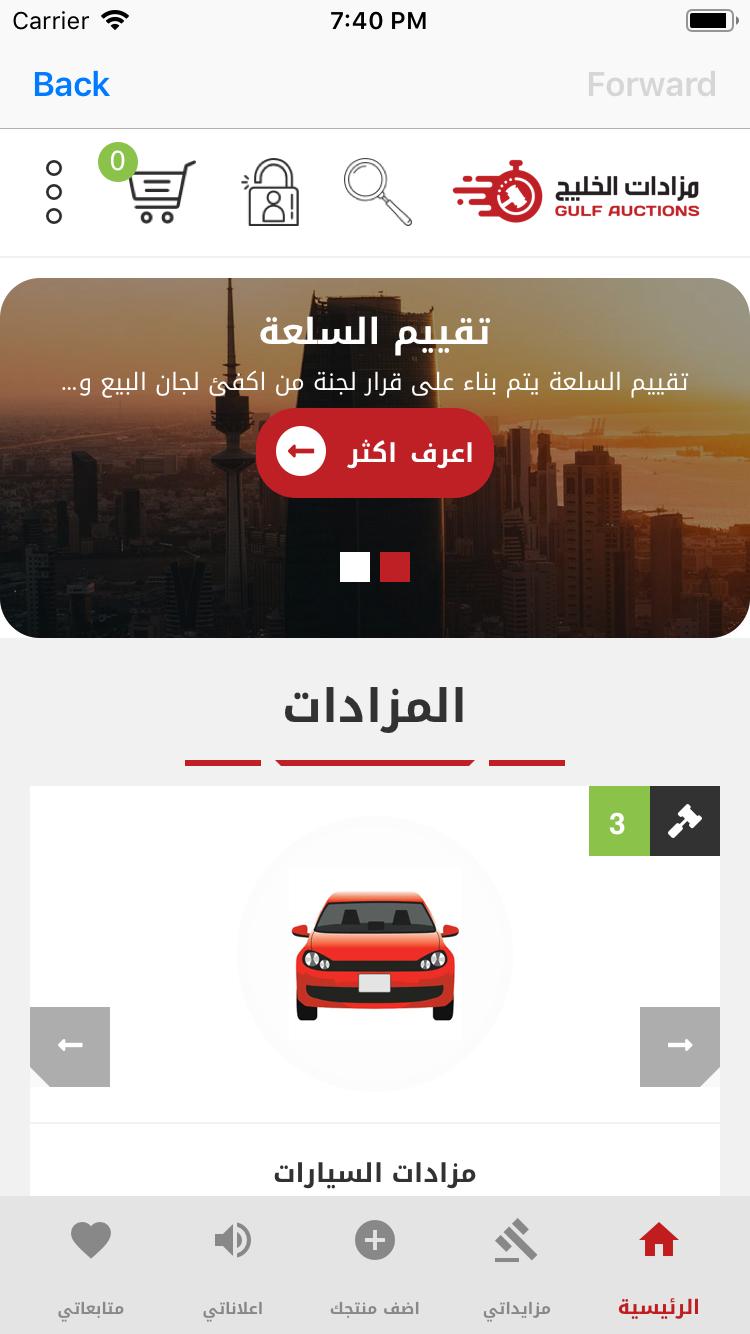
Task: Select the white carousel indicator dot
Action: [x=354, y=567]
